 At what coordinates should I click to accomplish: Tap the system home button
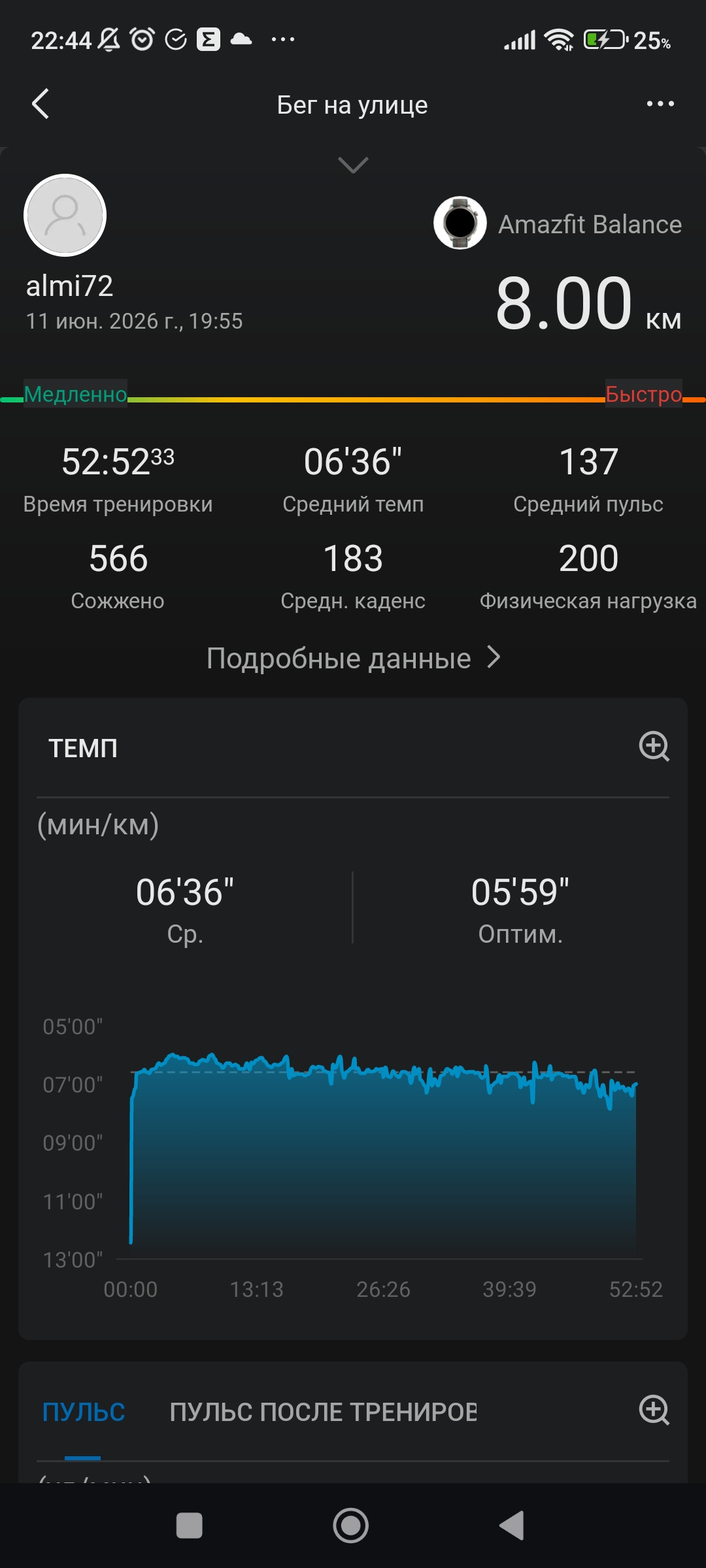click(x=351, y=1526)
